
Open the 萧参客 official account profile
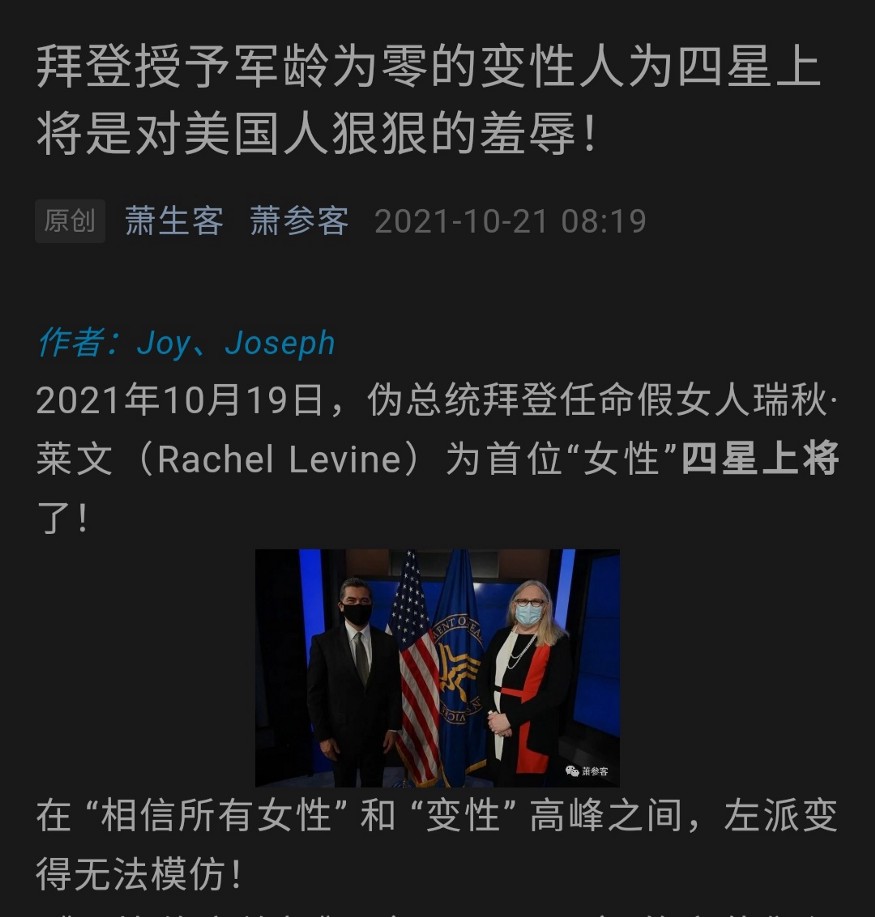(x=299, y=221)
